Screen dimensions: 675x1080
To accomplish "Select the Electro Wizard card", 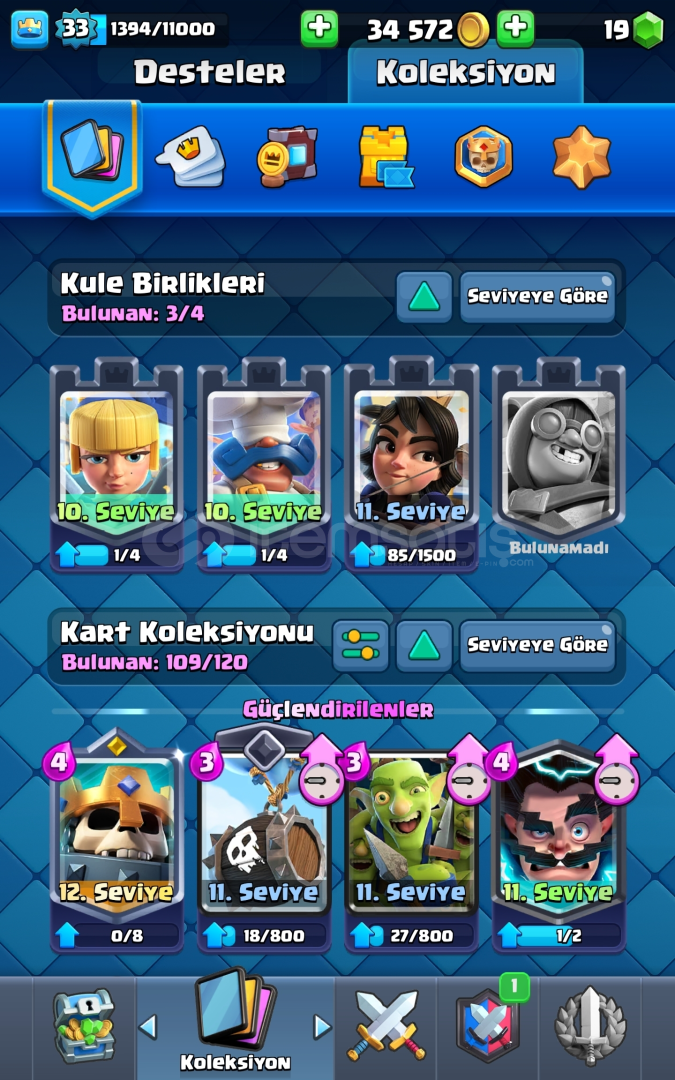I will coord(559,844).
